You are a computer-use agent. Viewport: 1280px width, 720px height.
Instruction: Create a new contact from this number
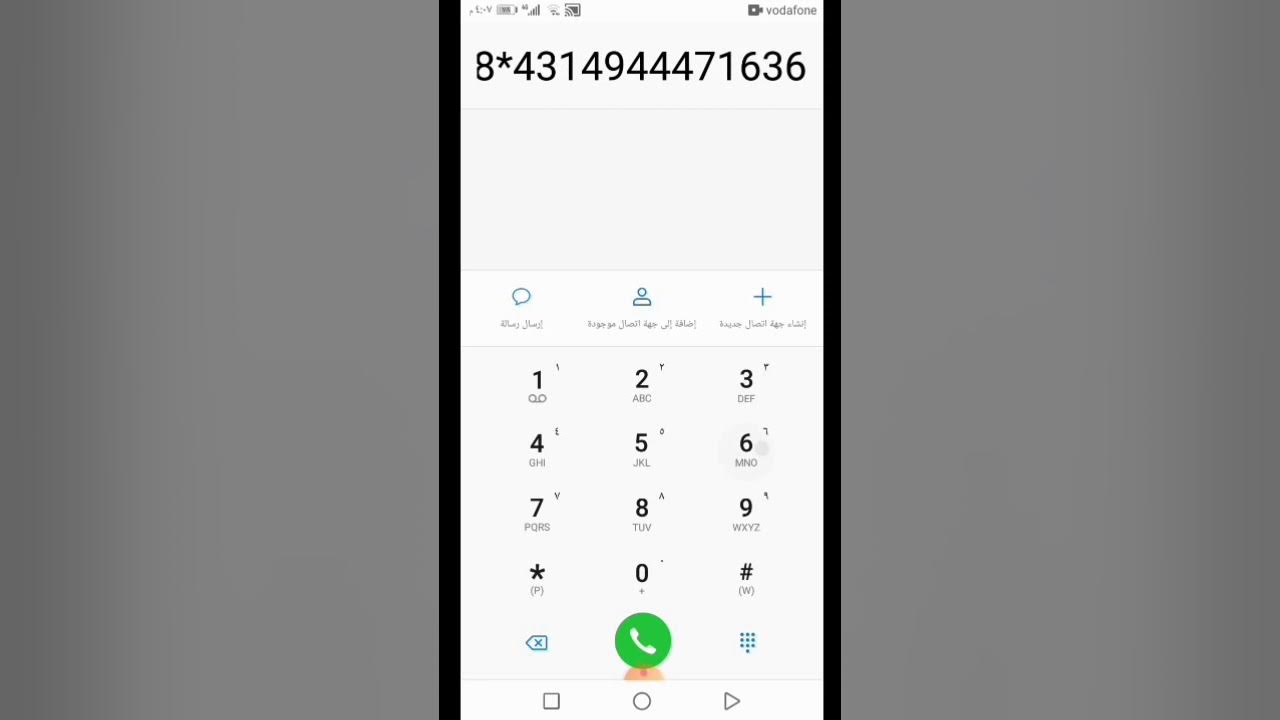tap(762, 307)
